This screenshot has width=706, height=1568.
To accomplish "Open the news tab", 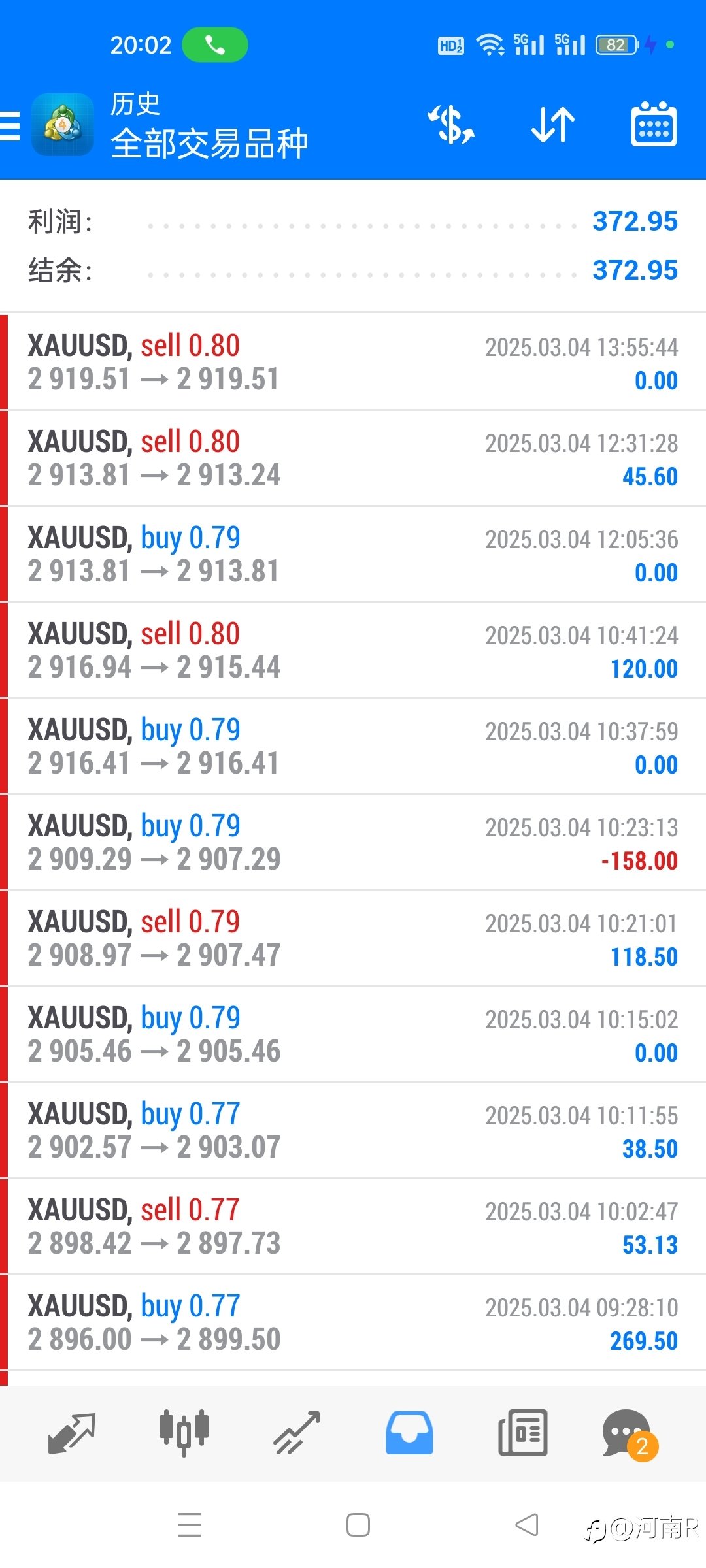I will pyautogui.click(x=523, y=1433).
